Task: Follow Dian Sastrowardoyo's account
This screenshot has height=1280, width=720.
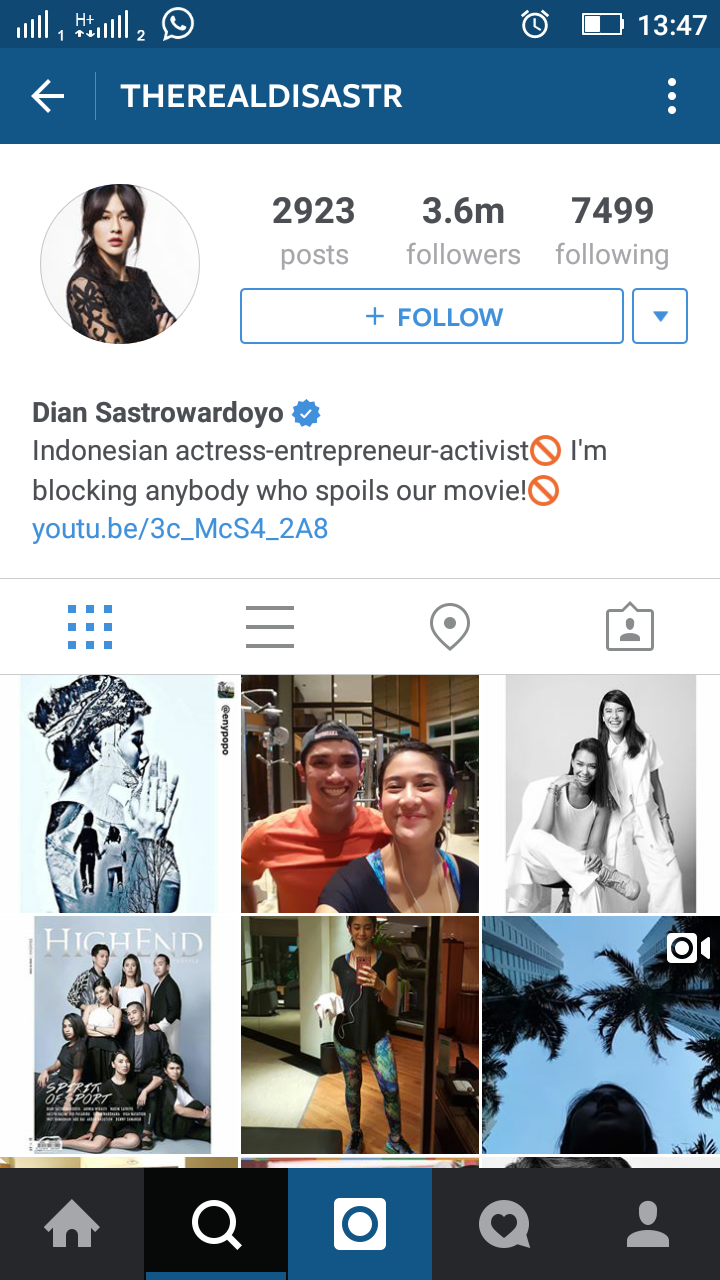Action: (x=432, y=317)
